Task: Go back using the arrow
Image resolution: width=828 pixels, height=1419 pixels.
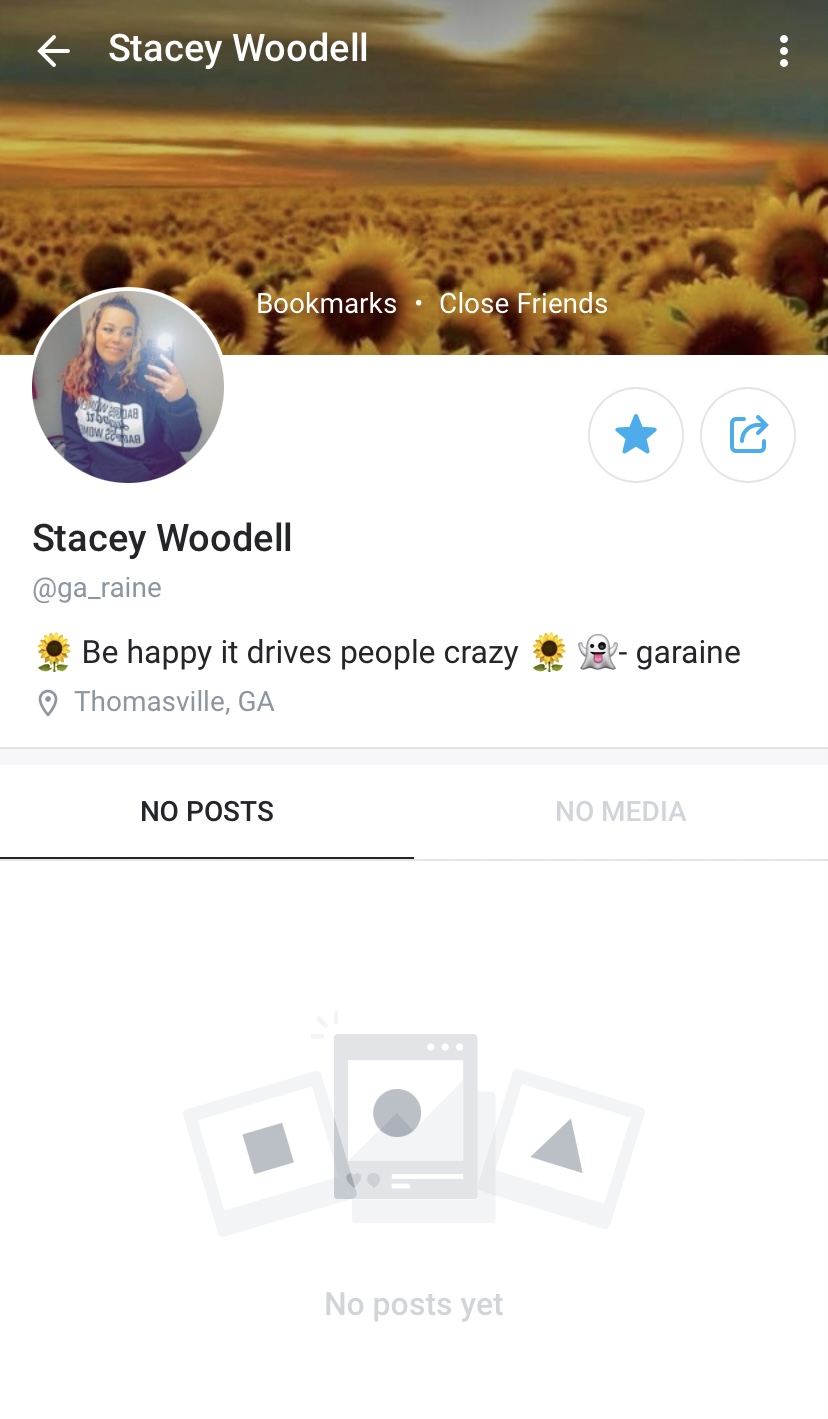Action: coord(53,50)
